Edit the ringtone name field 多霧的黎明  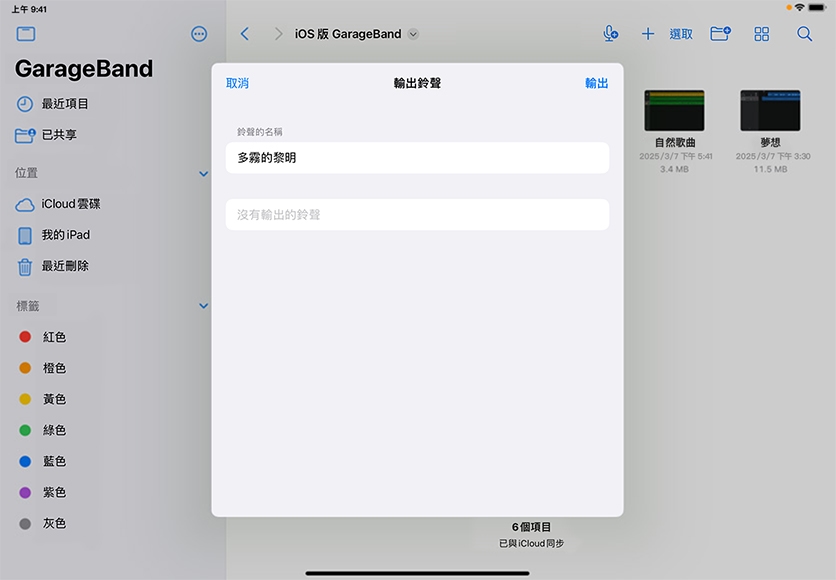click(417, 158)
